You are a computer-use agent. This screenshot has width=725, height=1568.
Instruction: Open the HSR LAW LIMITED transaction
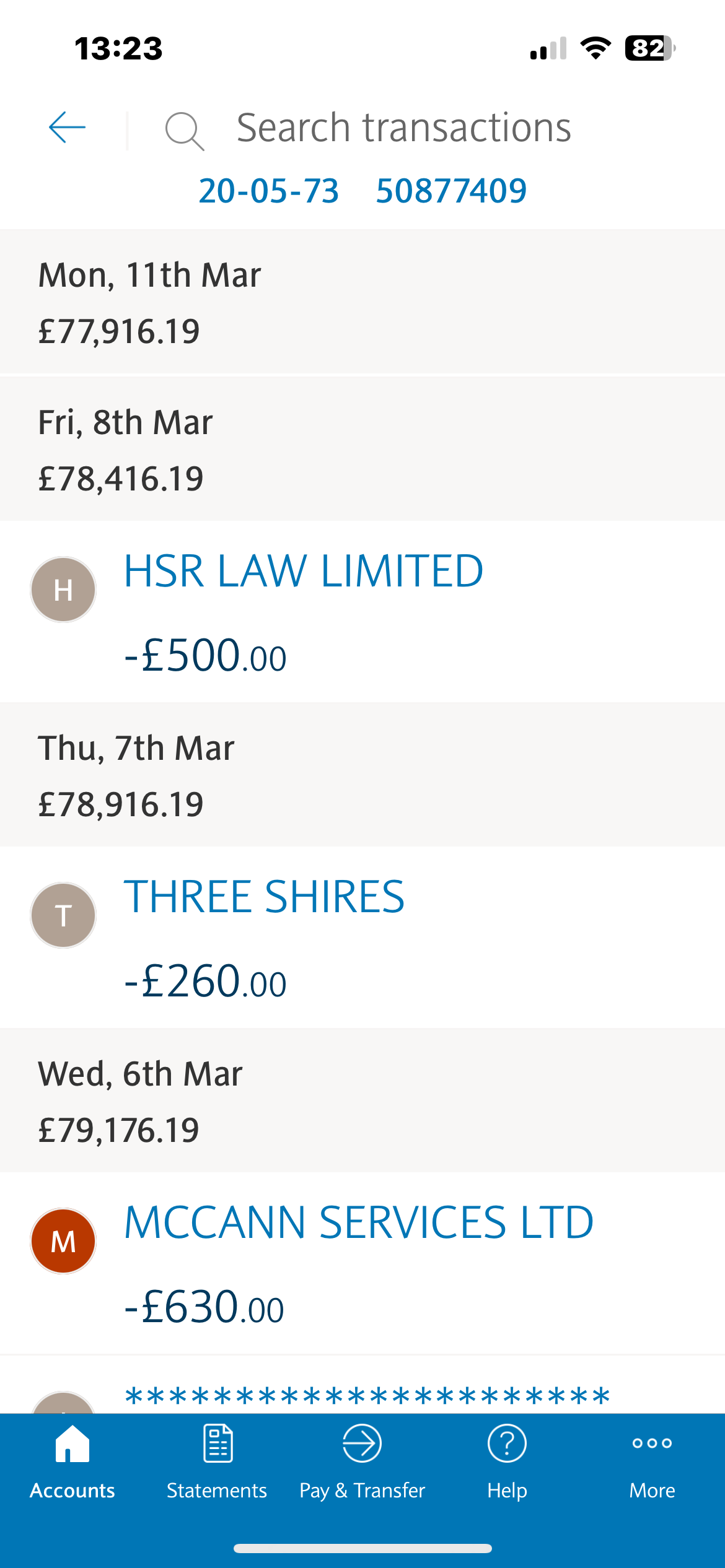[362, 611]
